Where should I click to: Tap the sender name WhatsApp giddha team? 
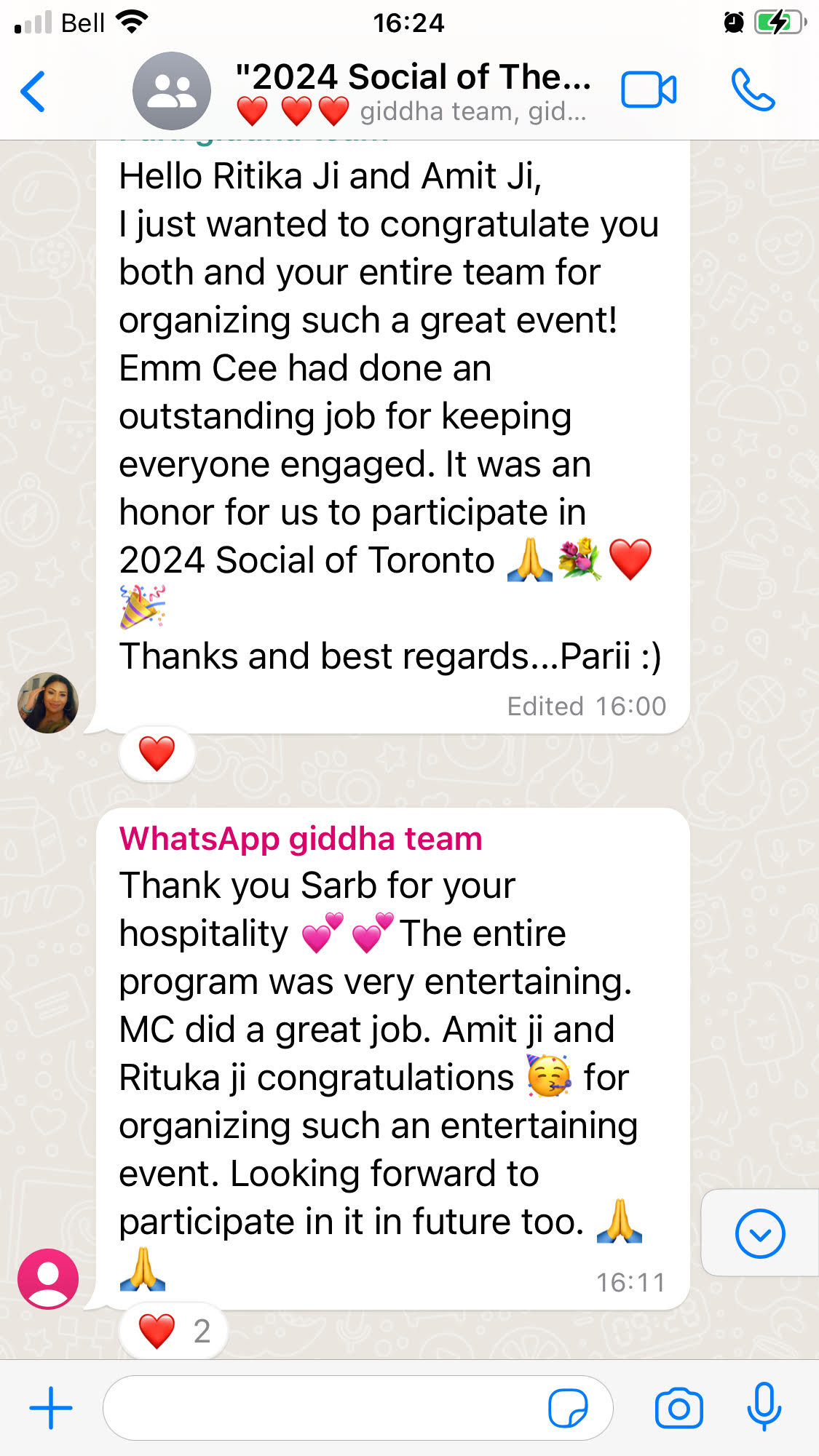[x=301, y=839]
